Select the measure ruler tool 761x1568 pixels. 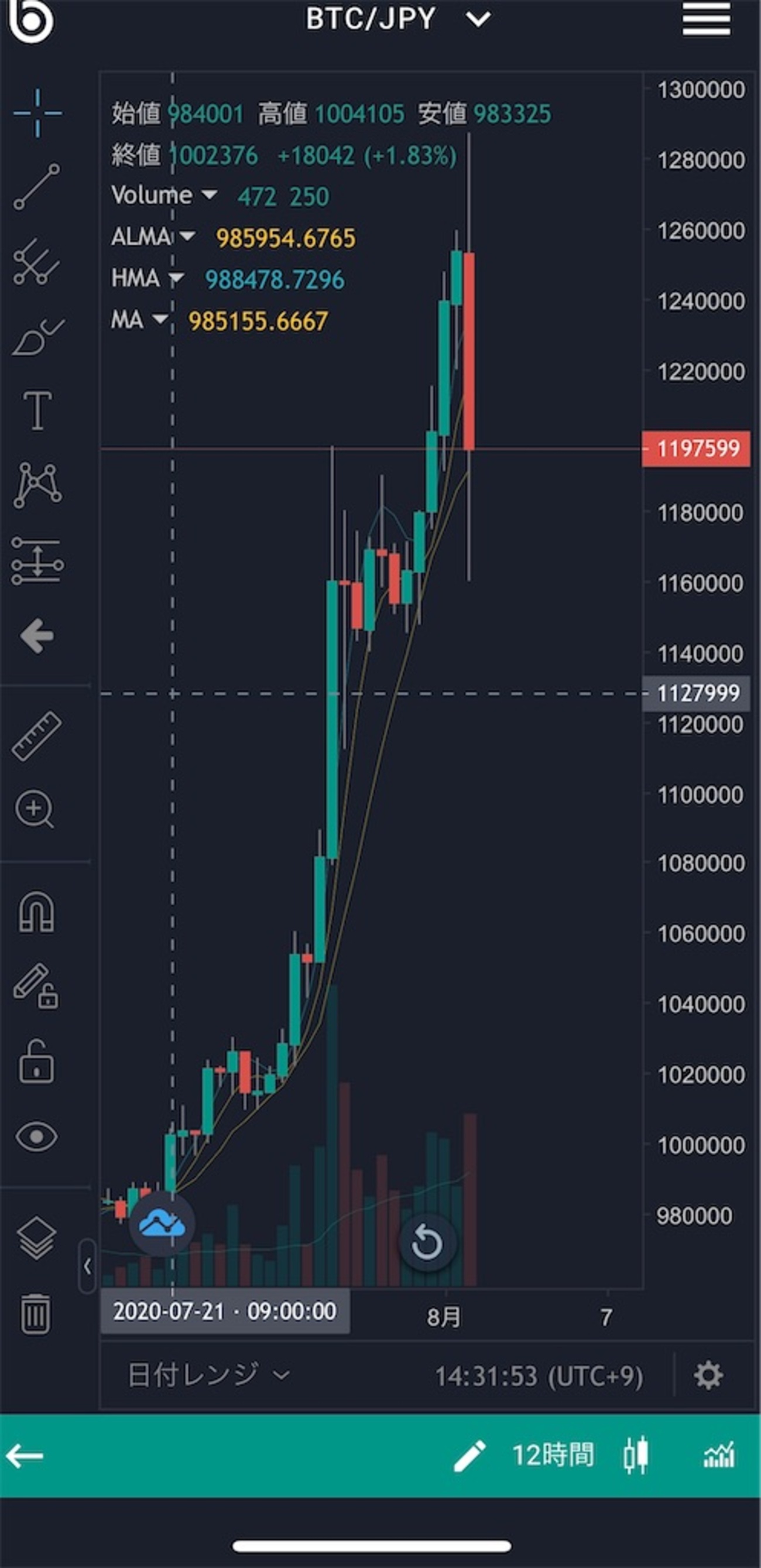pyautogui.click(x=37, y=737)
